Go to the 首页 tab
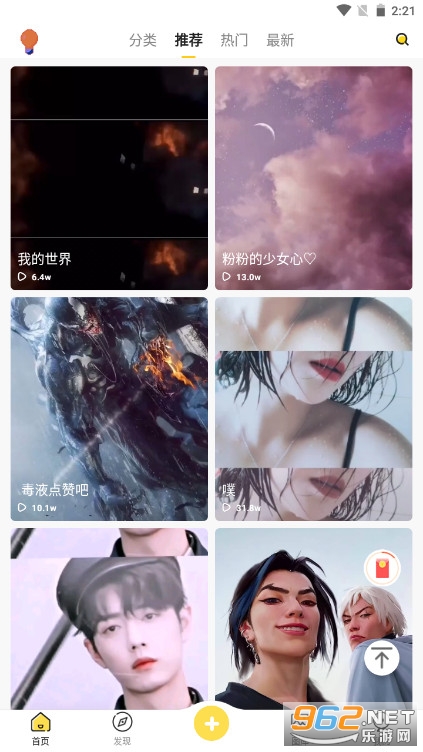The image size is (423, 752). click(41, 729)
